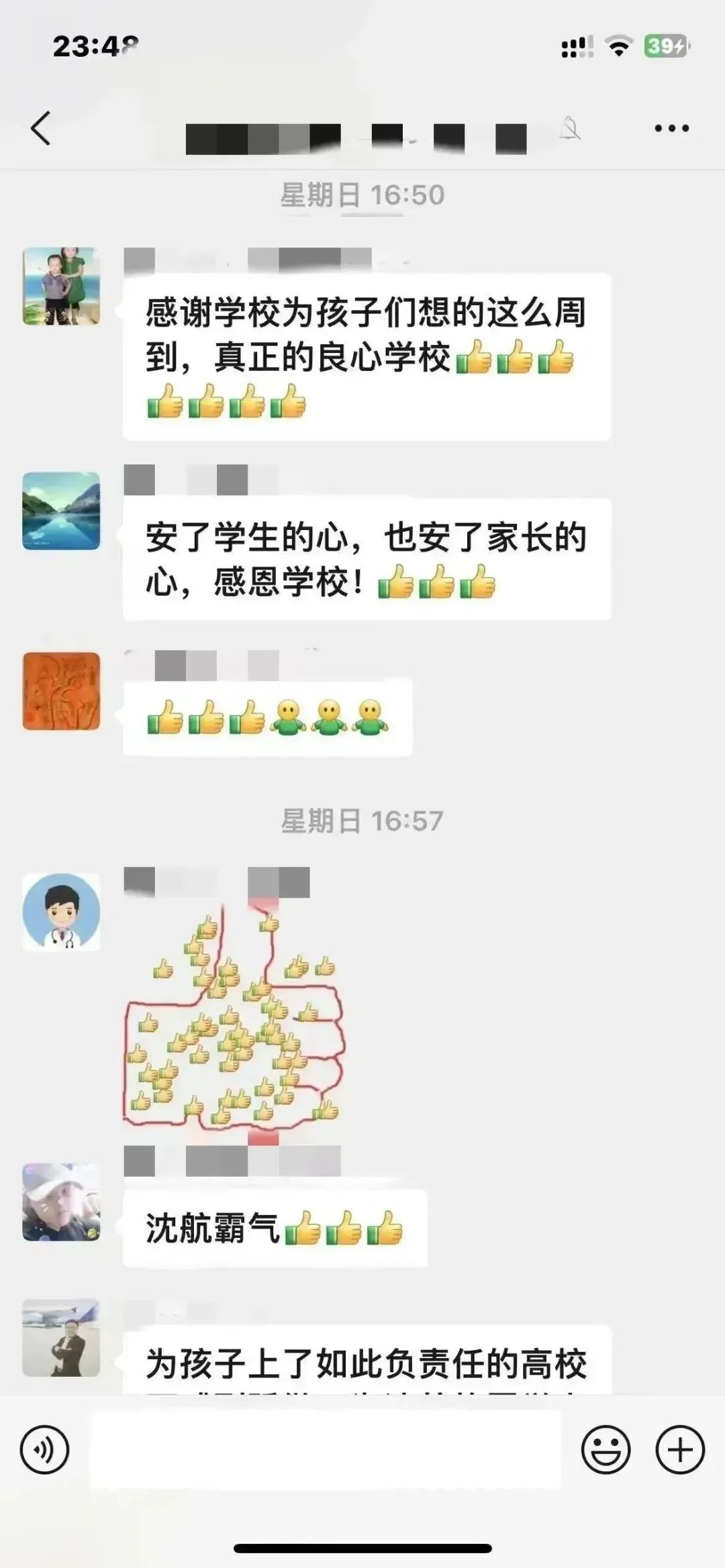This screenshot has height=1568, width=725.
Task: Open the airplane photo avatar profile
Action: click(x=61, y=1338)
